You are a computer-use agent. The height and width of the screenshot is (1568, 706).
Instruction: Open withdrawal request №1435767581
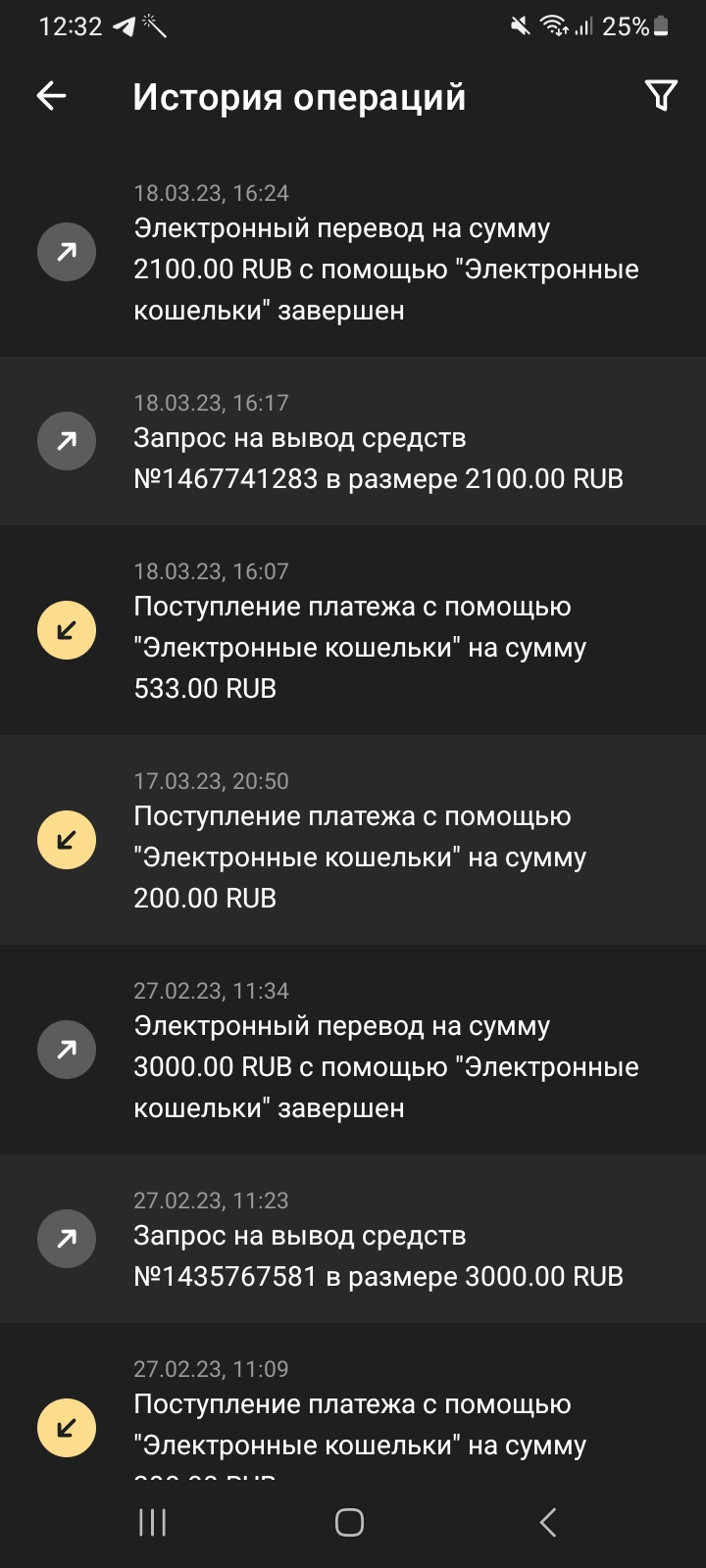[x=353, y=1239]
